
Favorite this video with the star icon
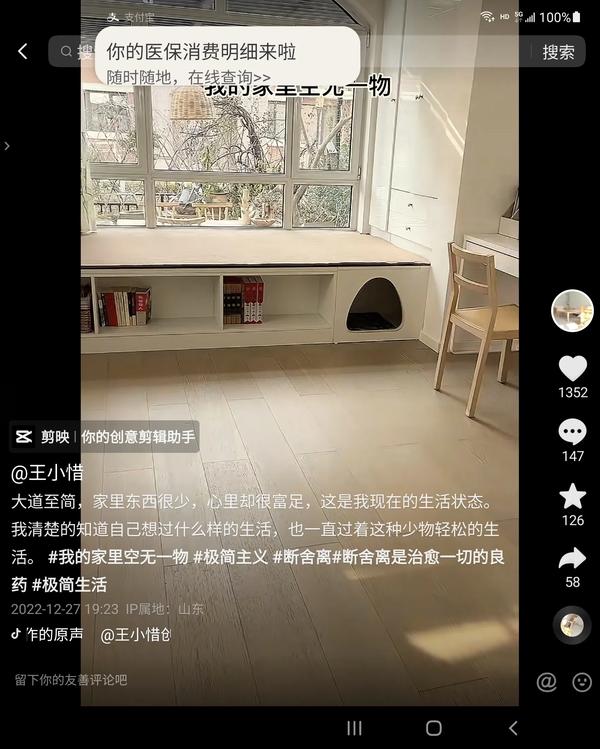(x=572, y=495)
